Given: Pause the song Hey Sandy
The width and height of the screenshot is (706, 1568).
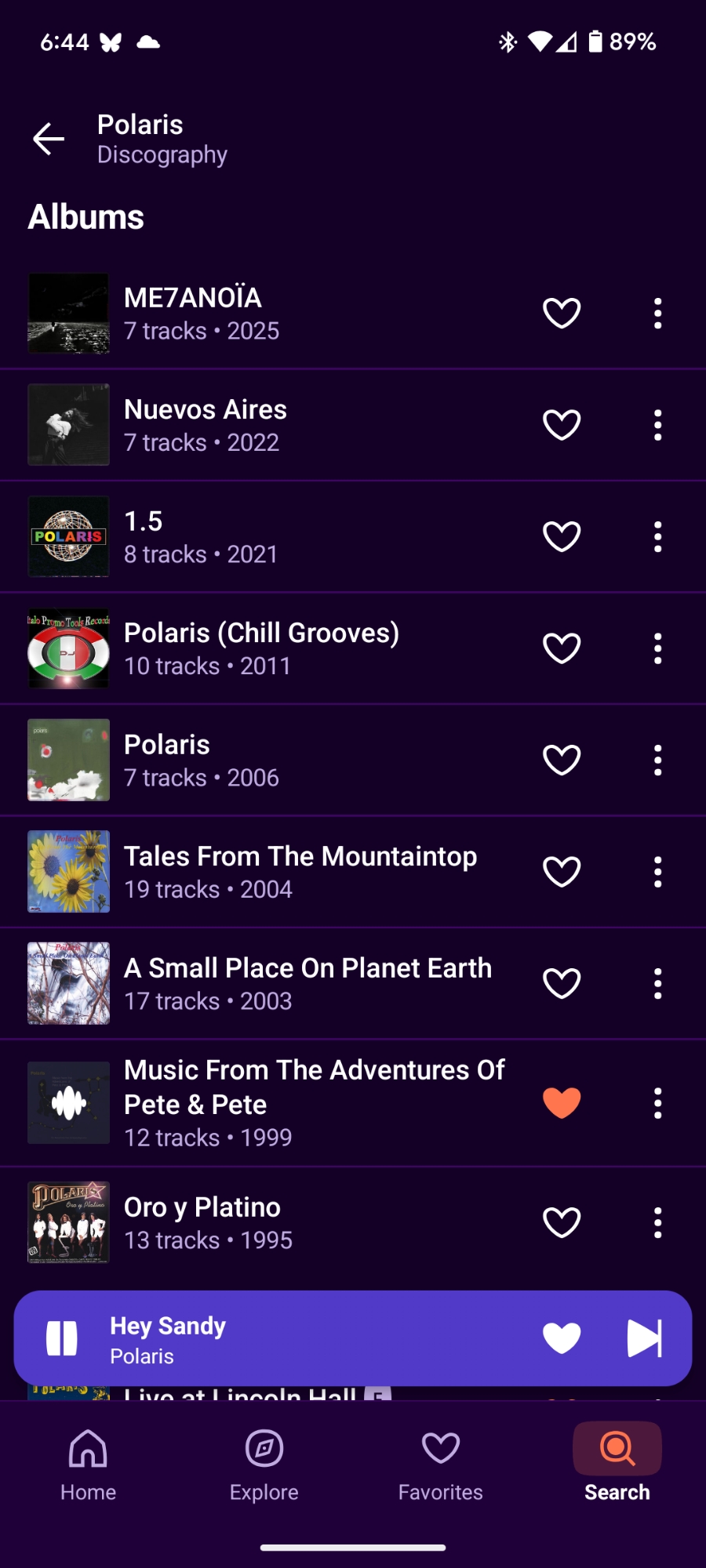Looking at the screenshot, I should coord(62,1338).
